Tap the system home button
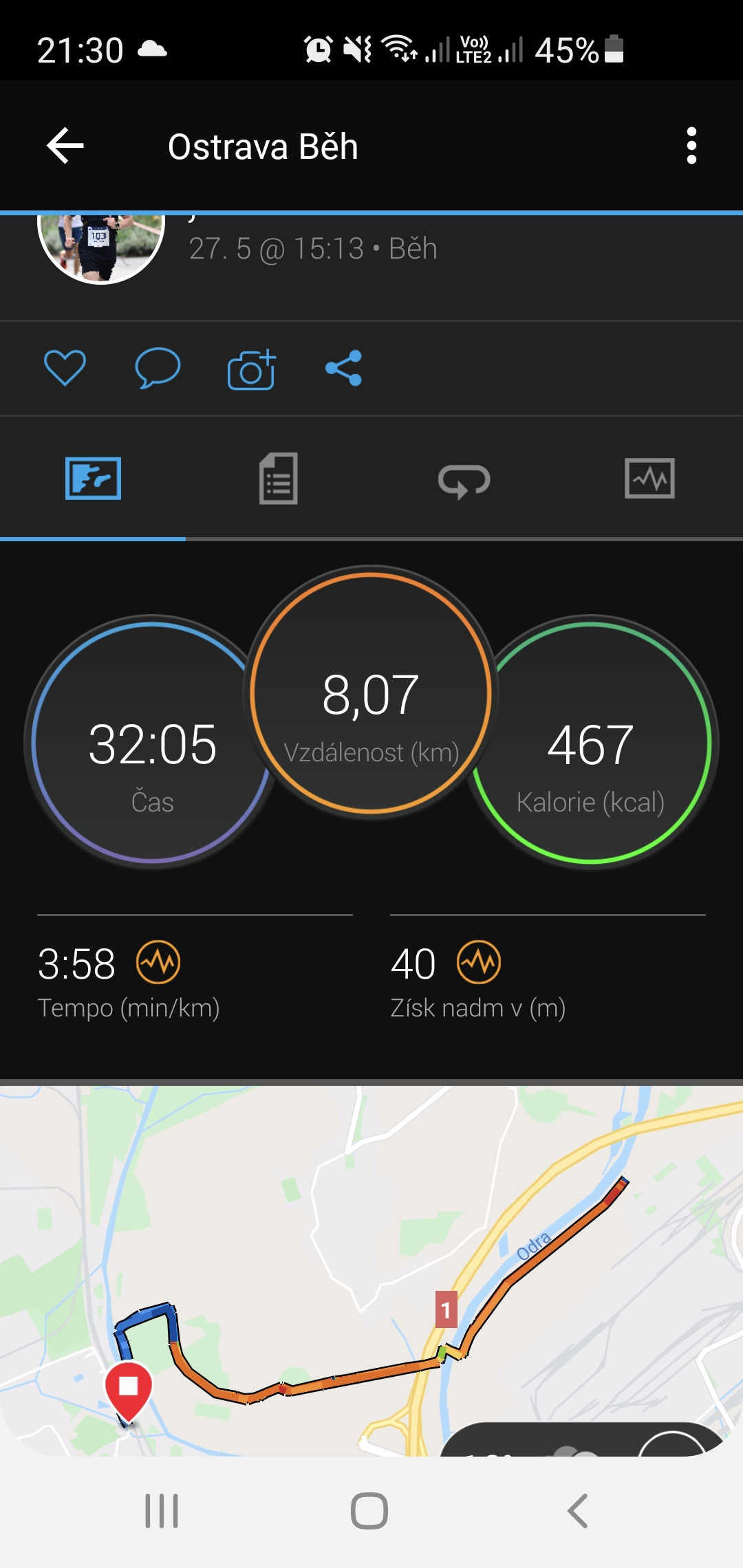This screenshot has height=1568, width=743. pyautogui.click(x=369, y=1511)
